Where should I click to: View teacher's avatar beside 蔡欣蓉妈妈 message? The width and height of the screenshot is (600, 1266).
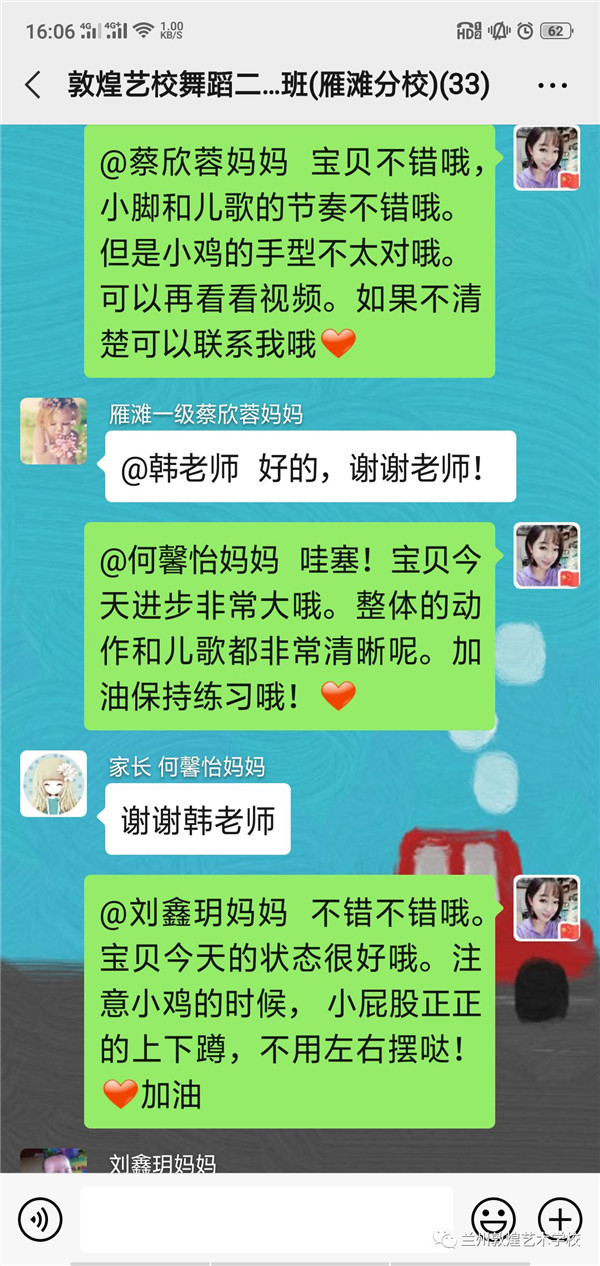click(547, 158)
